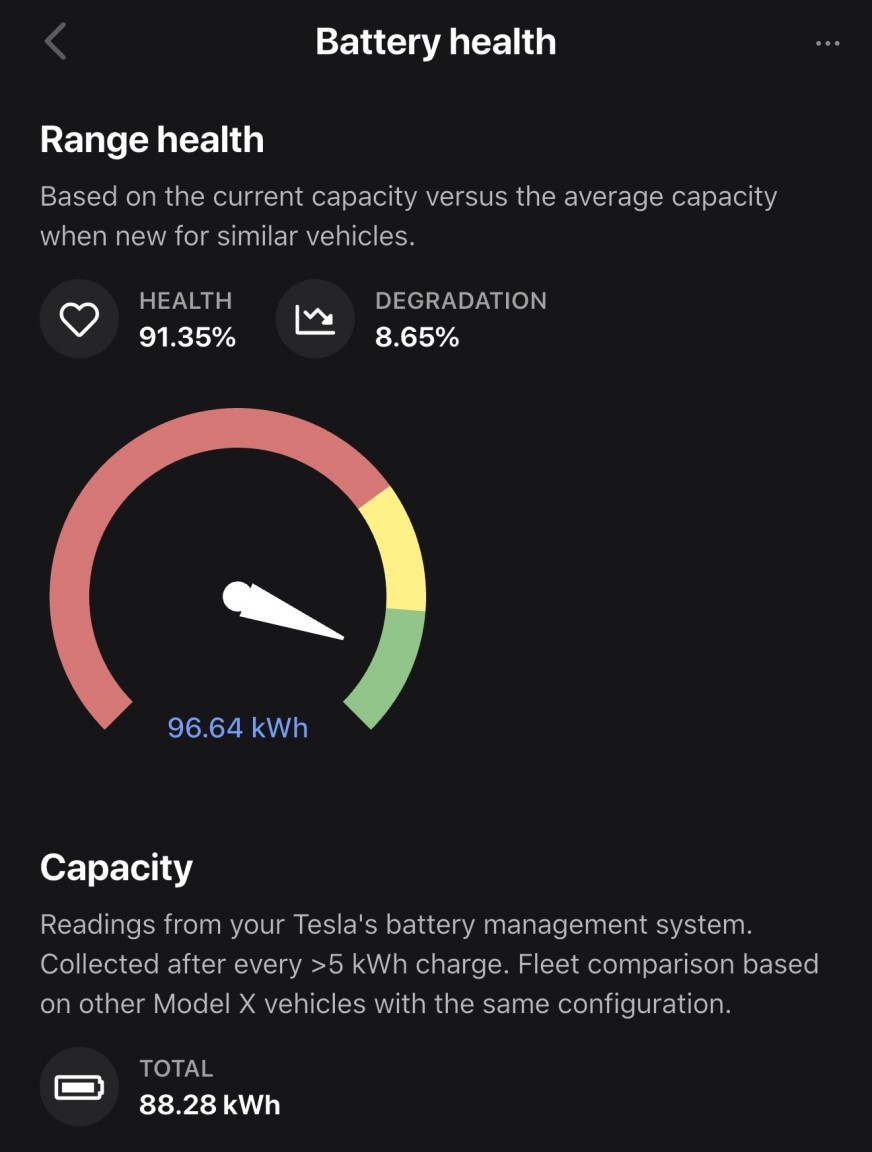Image resolution: width=872 pixels, height=1152 pixels.
Task: Tap the Total 88.28 kWh value
Action: pyautogui.click(x=209, y=1105)
